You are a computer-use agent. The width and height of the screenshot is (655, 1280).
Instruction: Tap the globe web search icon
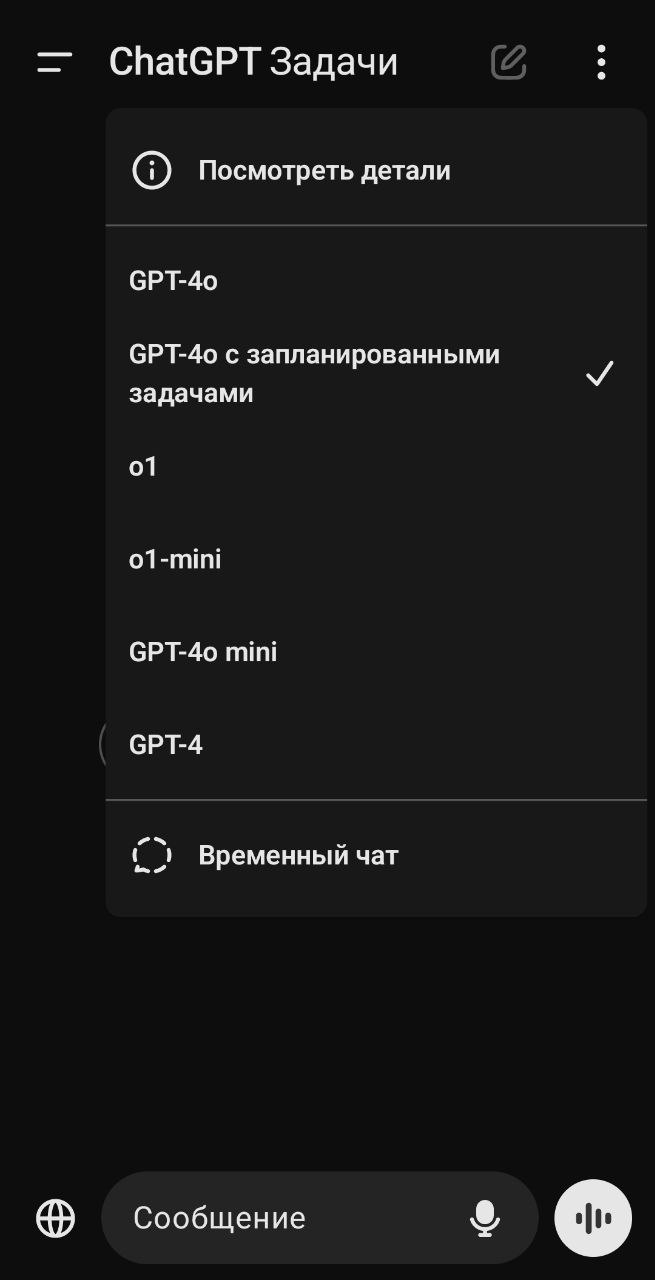point(56,1218)
